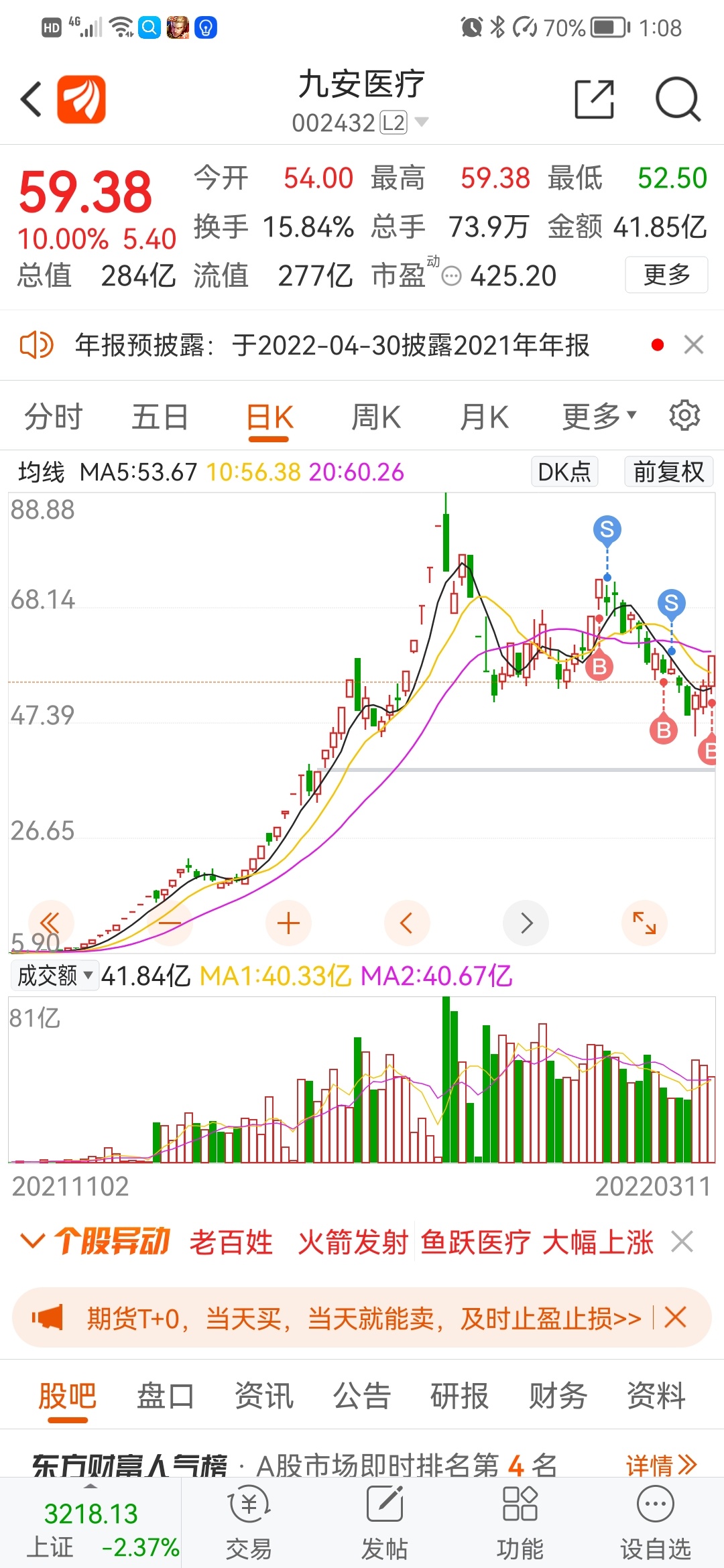Change the 前复权 adjustment option

(668, 472)
